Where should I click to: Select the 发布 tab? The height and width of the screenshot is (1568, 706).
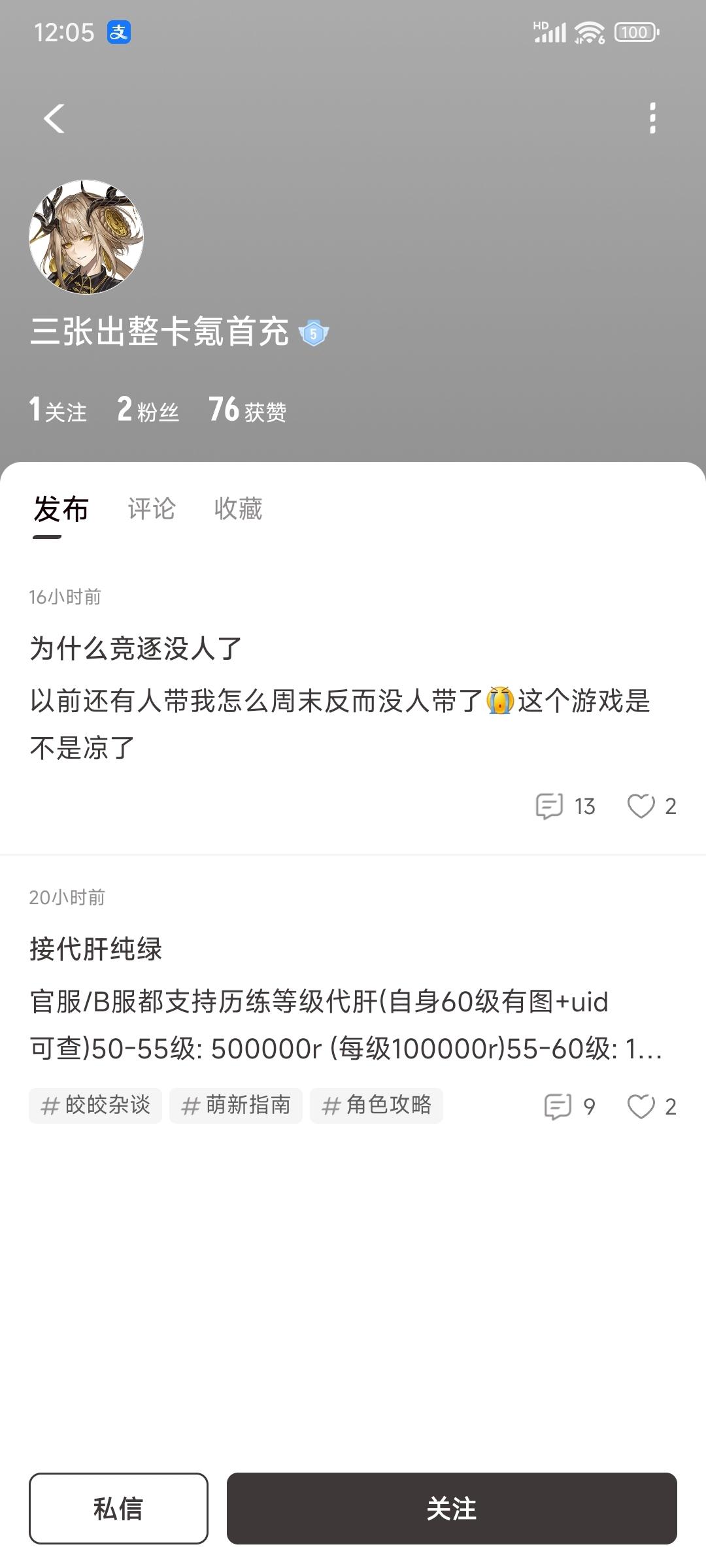pyautogui.click(x=61, y=509)
